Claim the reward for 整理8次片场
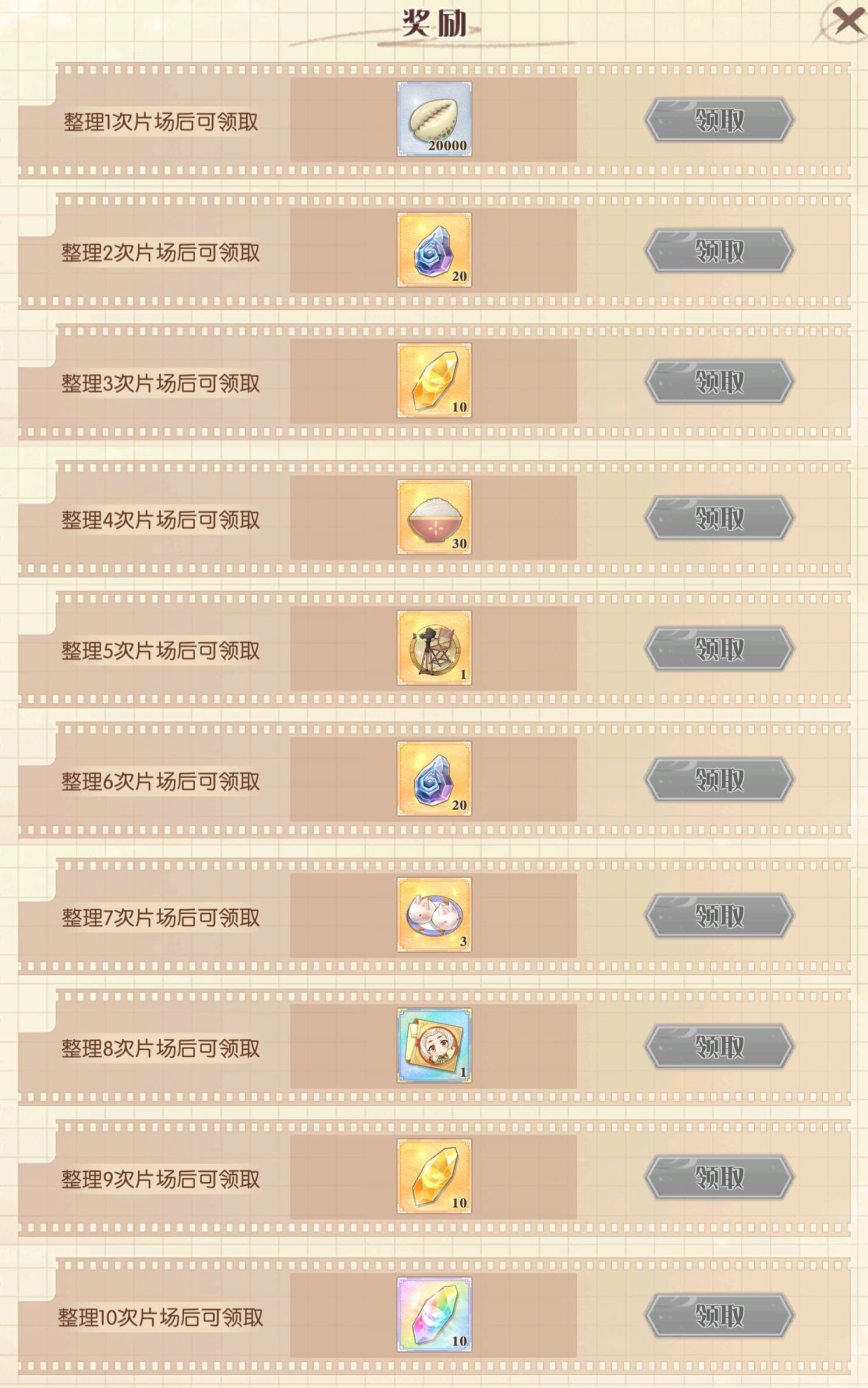Screen dimensions: 868x1388 click(719, 1046)
